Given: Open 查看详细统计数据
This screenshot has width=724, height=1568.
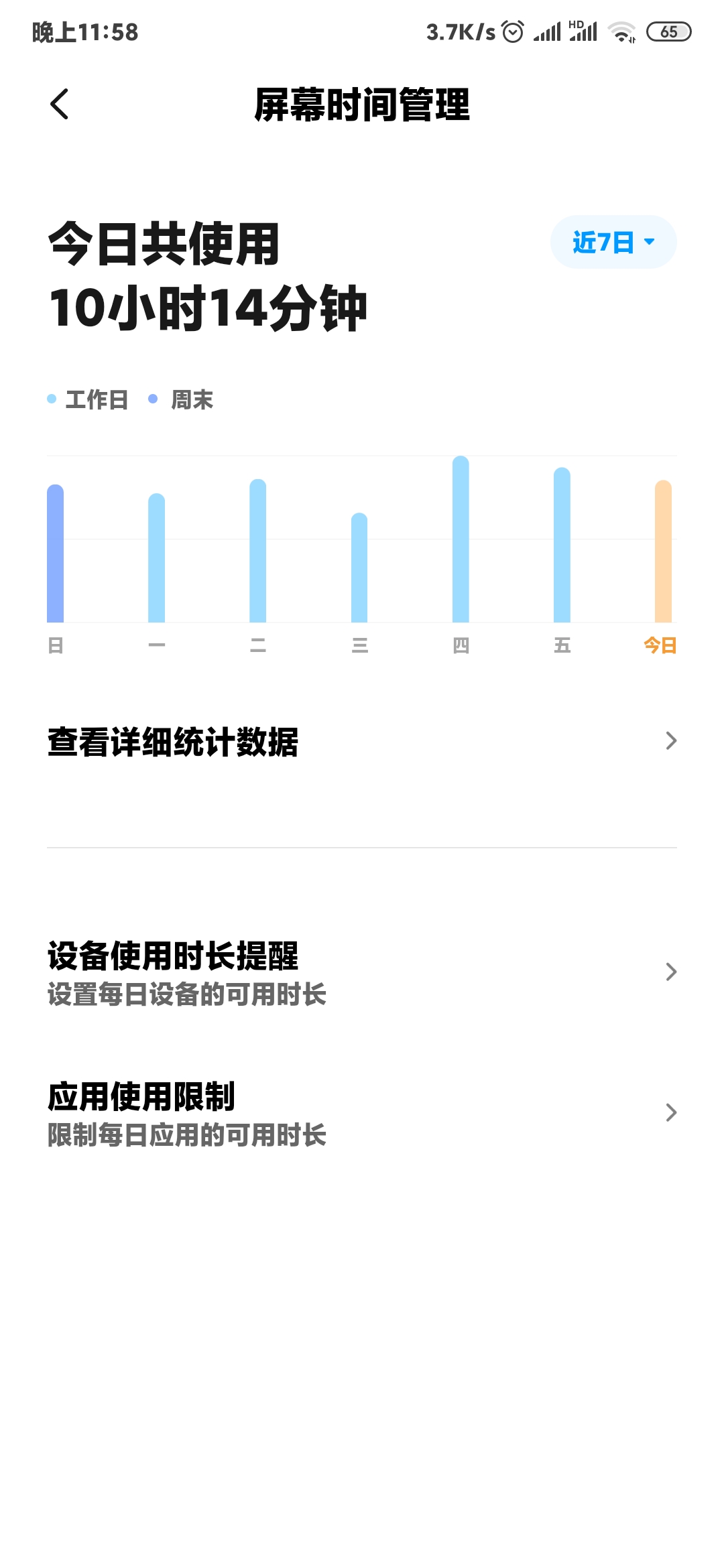Looking at the screenshot, I should coord(362,741).
